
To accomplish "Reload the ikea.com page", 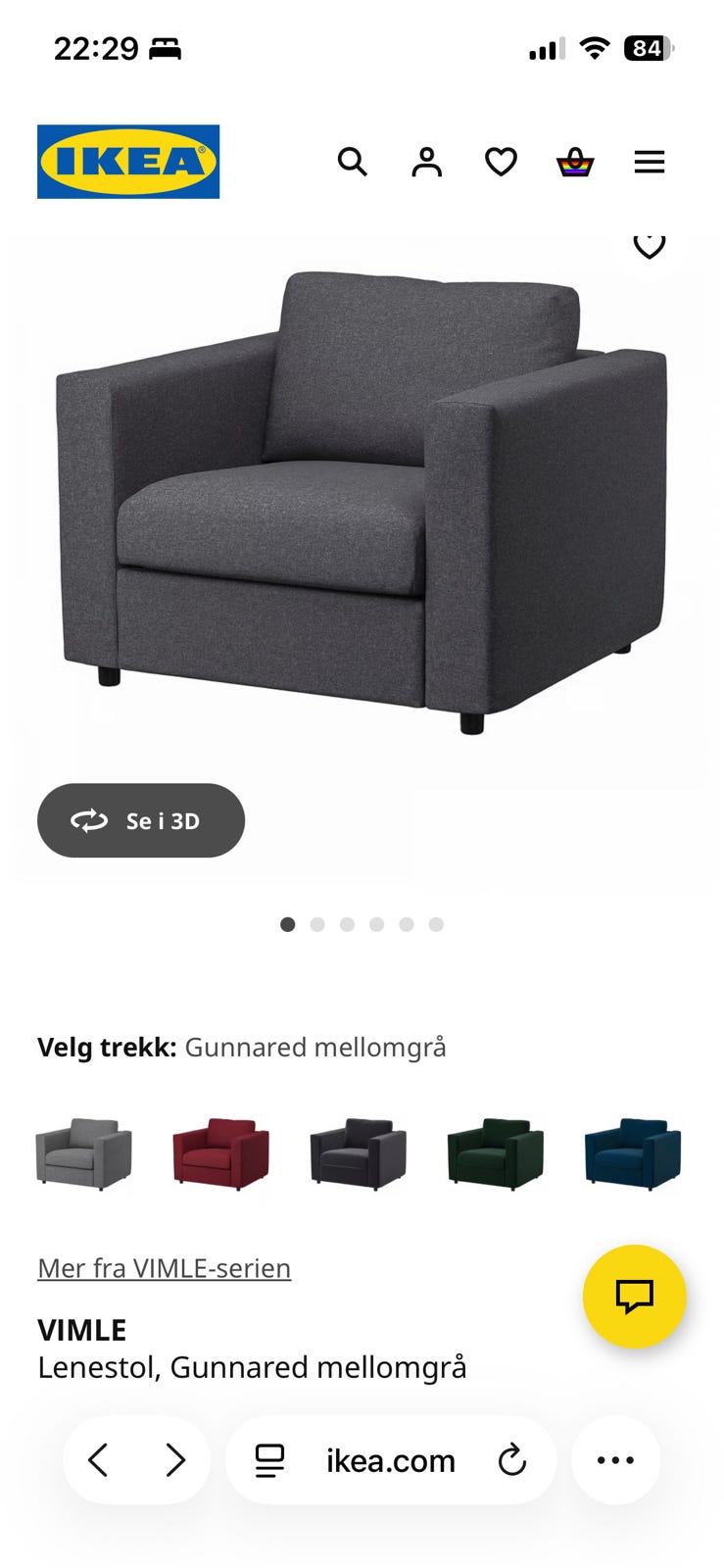I will point(512,1460).
